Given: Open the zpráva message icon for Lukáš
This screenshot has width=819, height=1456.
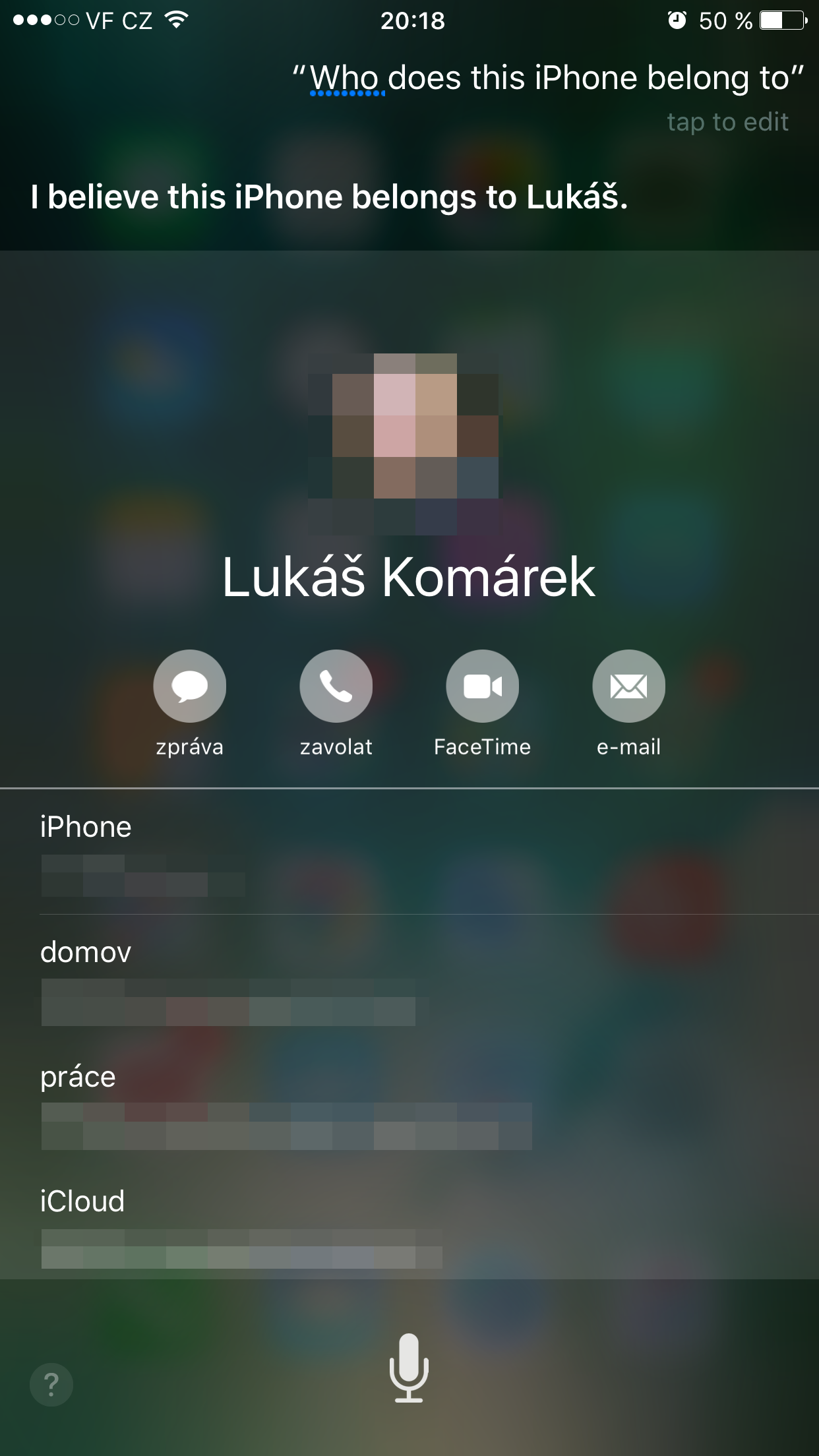Looking at the screenshot, I should click(x=190, y=686).
